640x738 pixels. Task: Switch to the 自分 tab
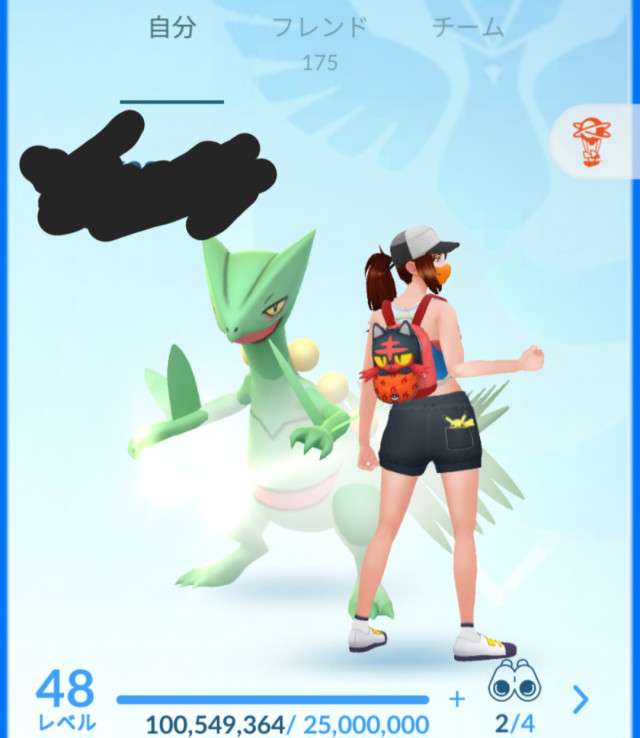pos(172,28)
